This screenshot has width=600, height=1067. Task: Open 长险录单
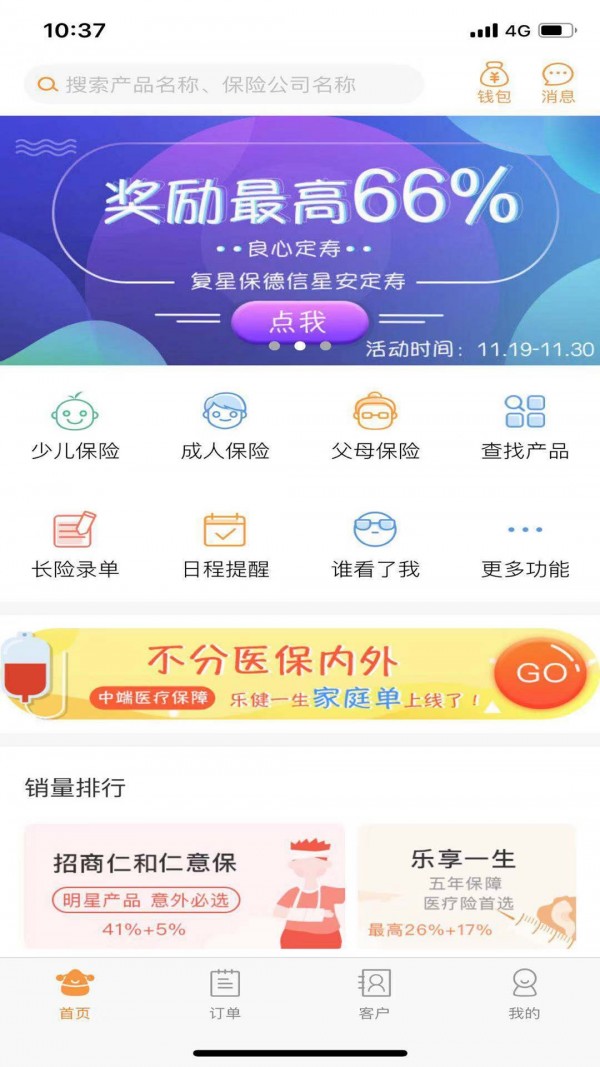75,544
